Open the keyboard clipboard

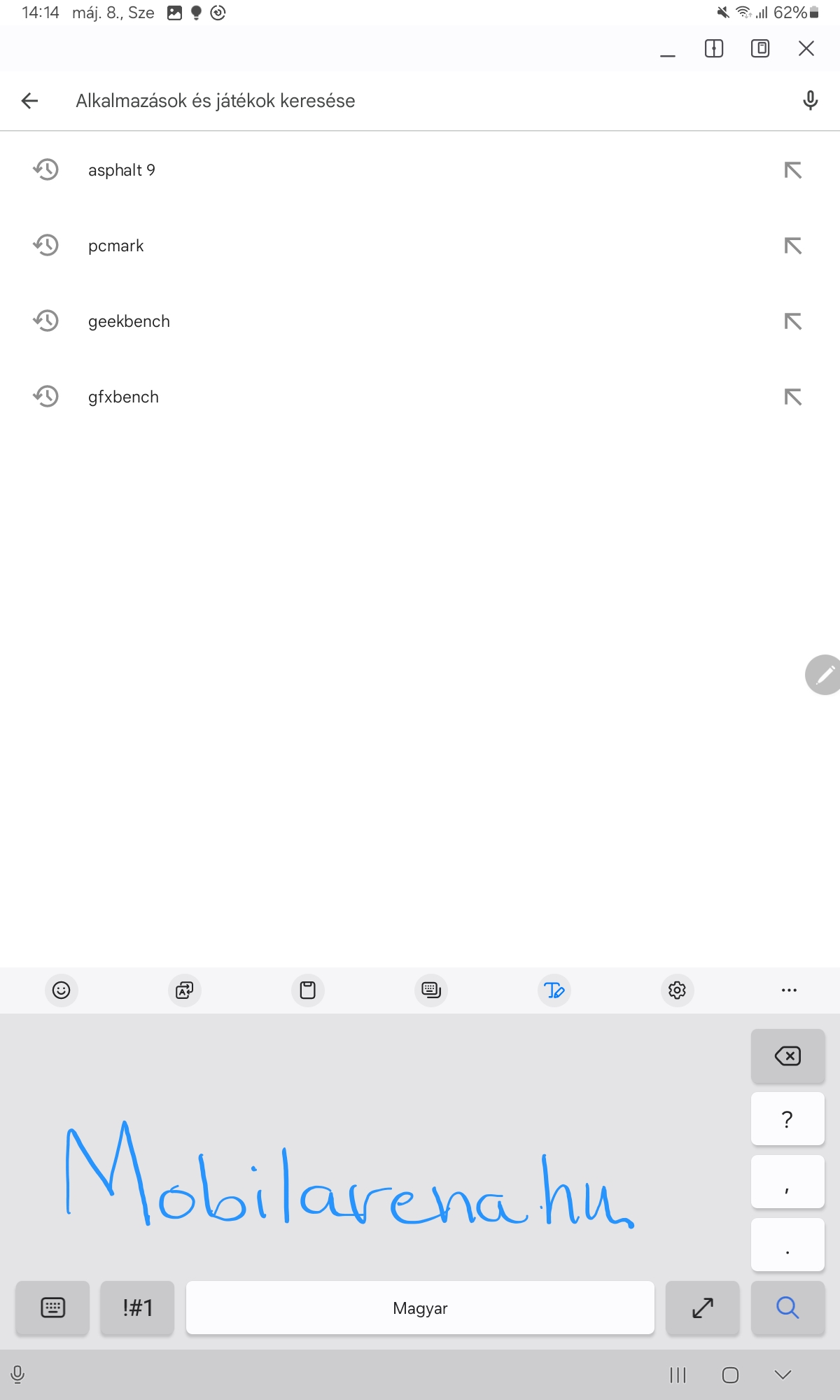point(308,990)
